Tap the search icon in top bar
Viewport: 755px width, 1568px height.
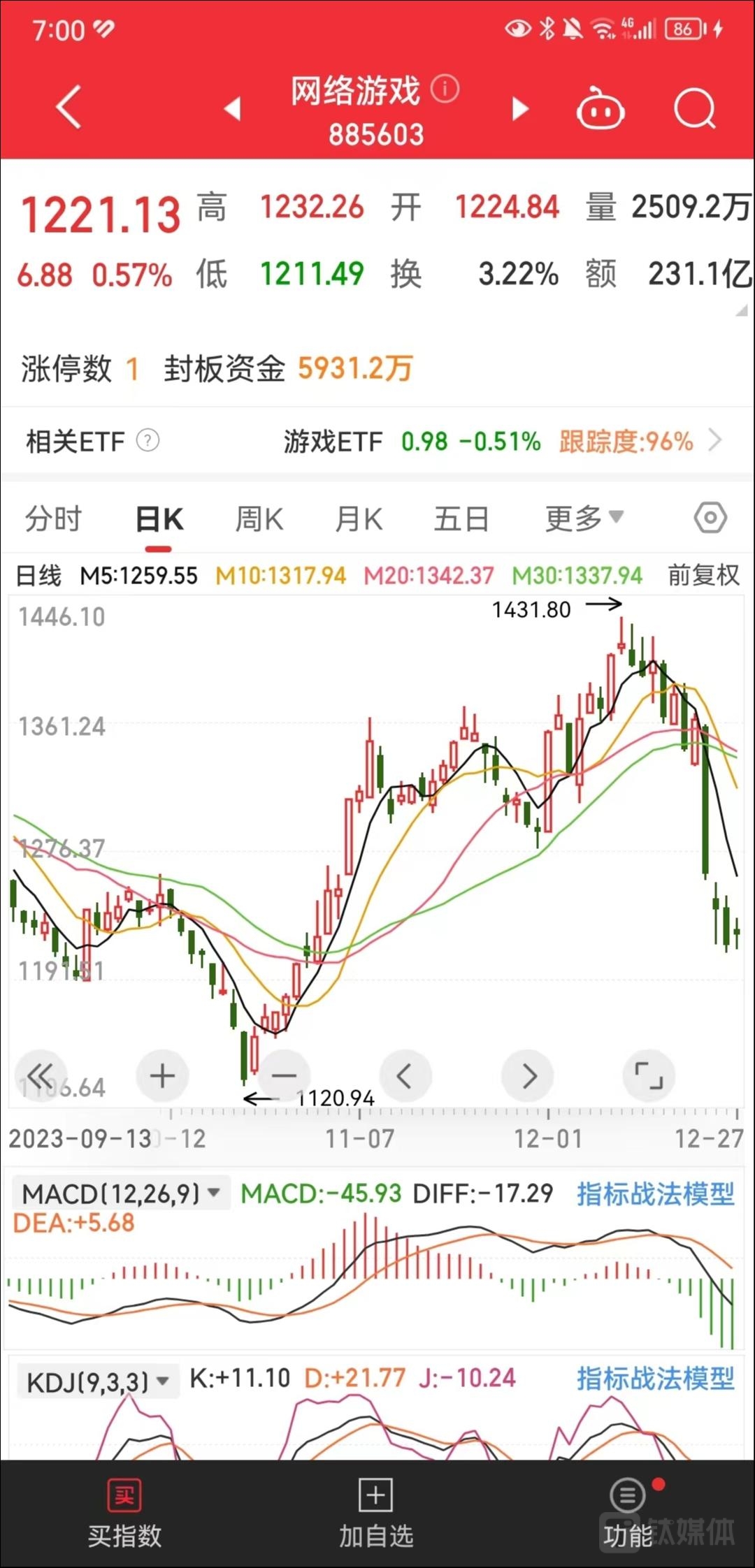point(694,109)
